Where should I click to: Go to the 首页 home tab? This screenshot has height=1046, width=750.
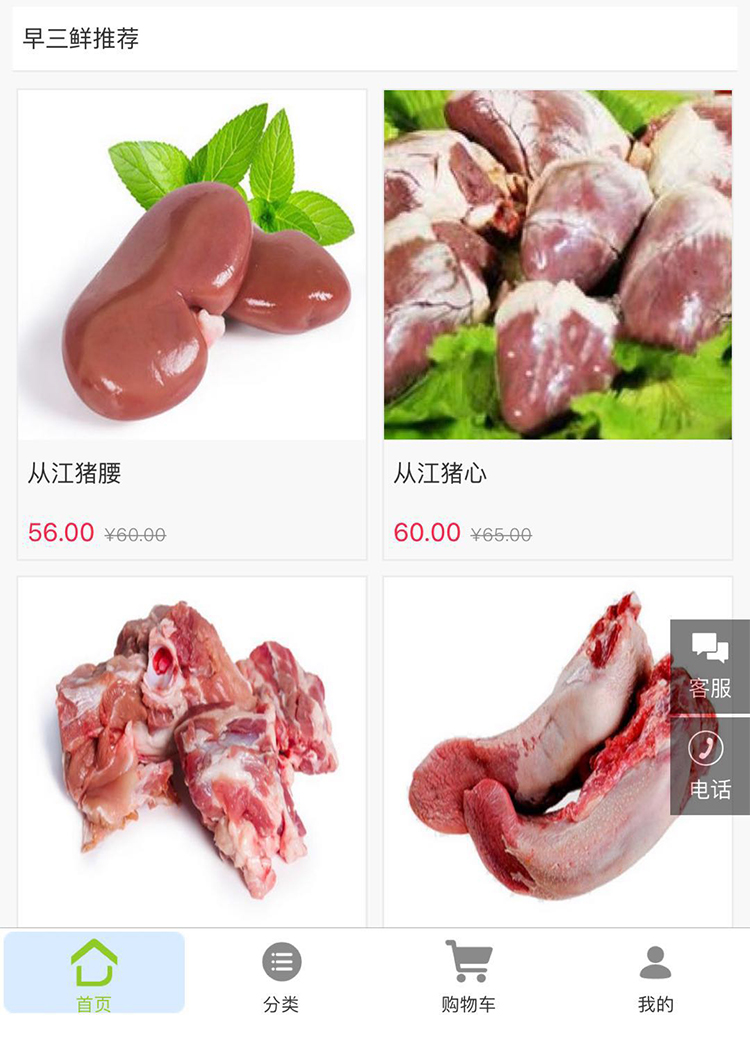click(94, 975)
